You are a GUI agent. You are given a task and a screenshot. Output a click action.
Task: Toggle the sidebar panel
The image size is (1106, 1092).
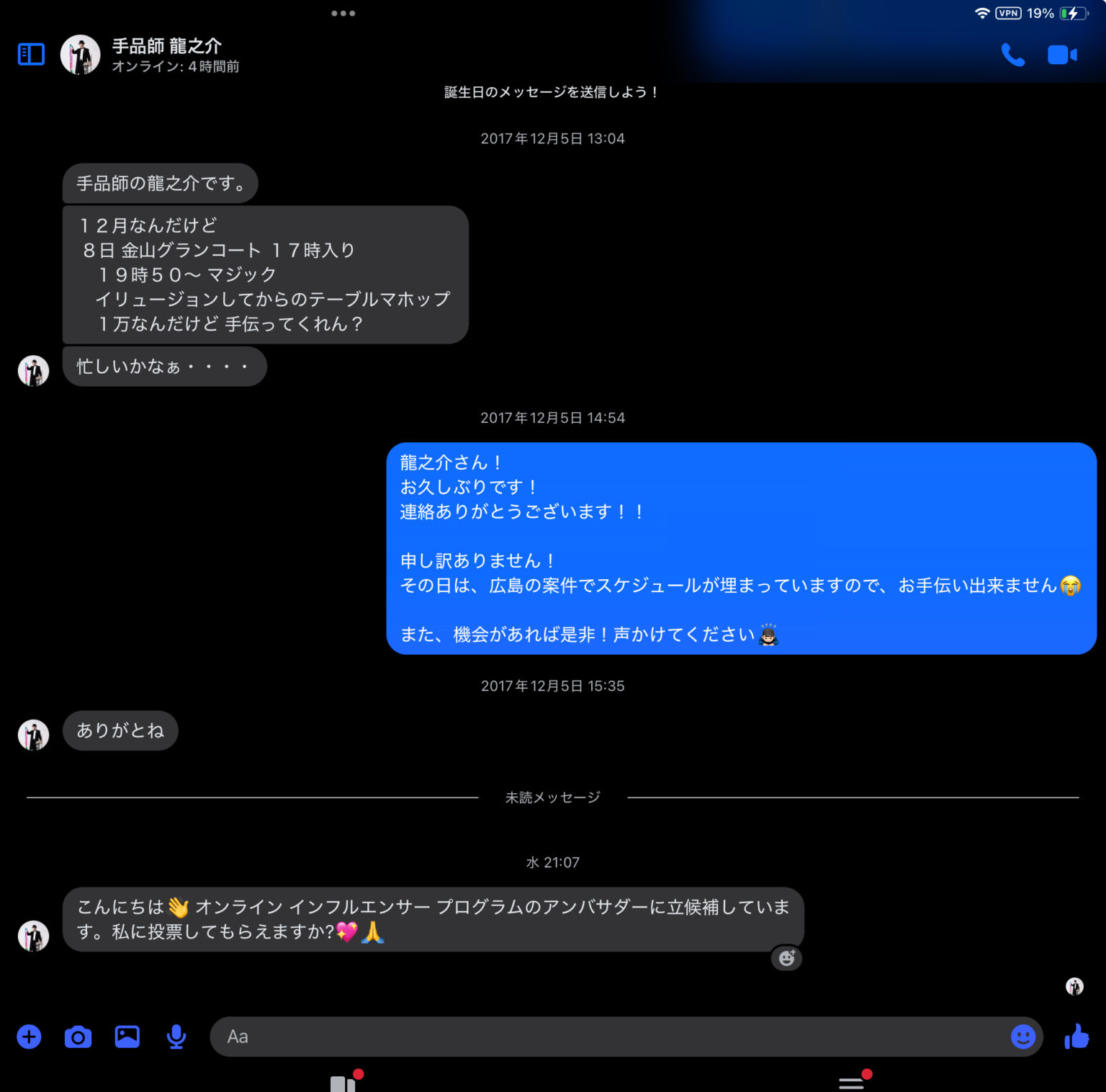click(31, 54)
